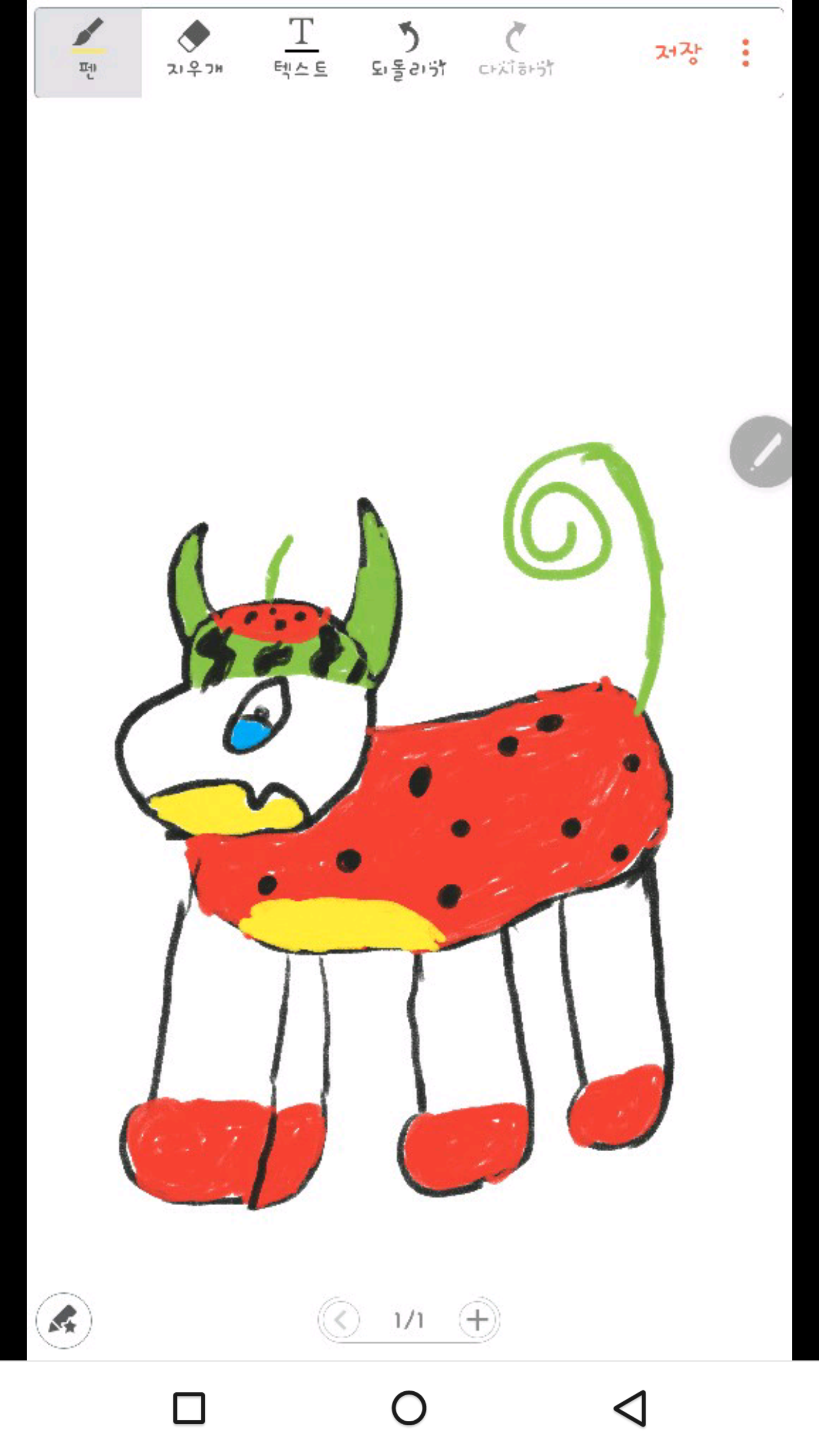819x1456 pixels.
Task: Go to the Android home screen
Action: (409, 1408)
